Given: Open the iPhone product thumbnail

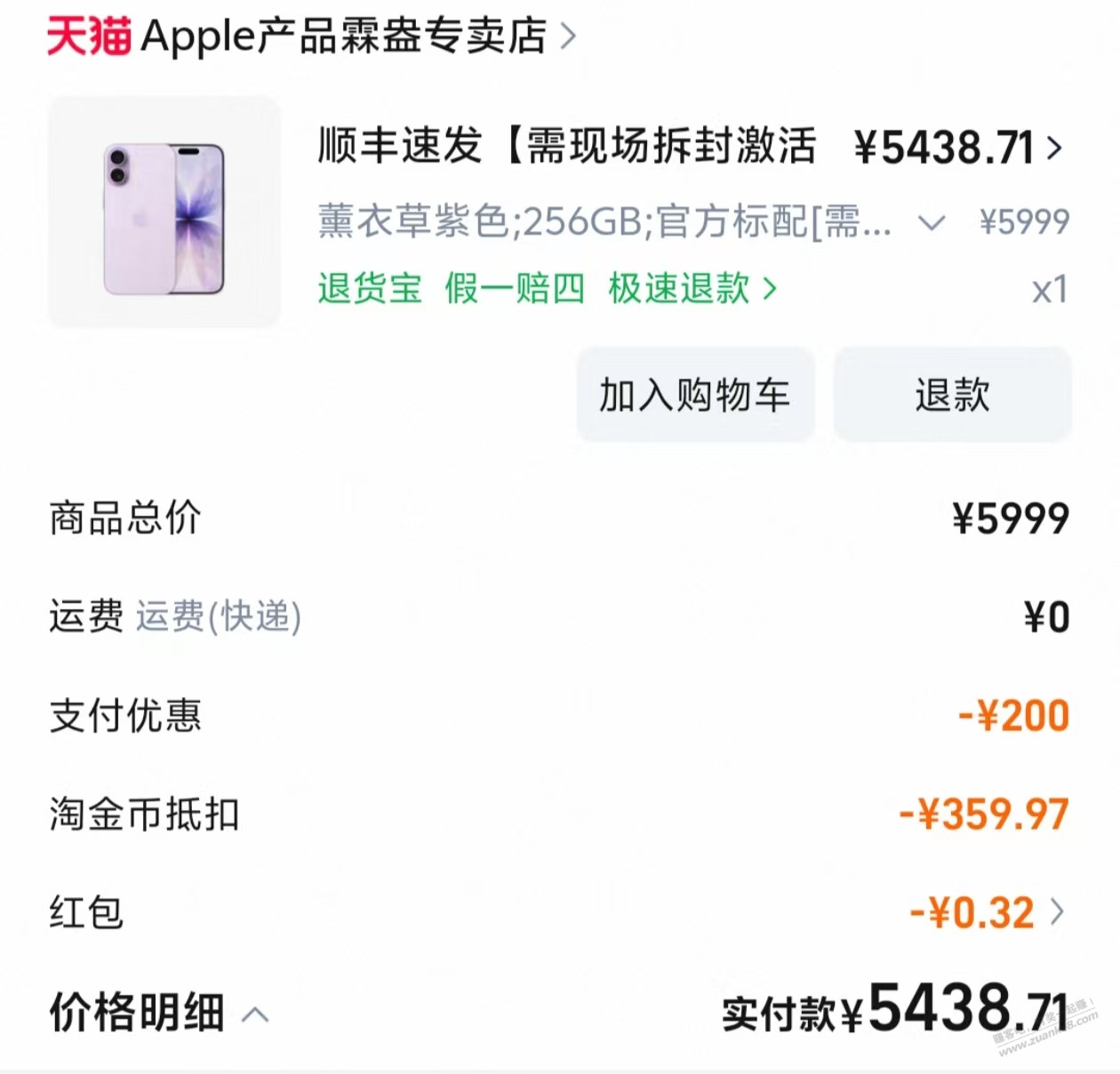Looking at the screenshot, I should click(164, 213).
